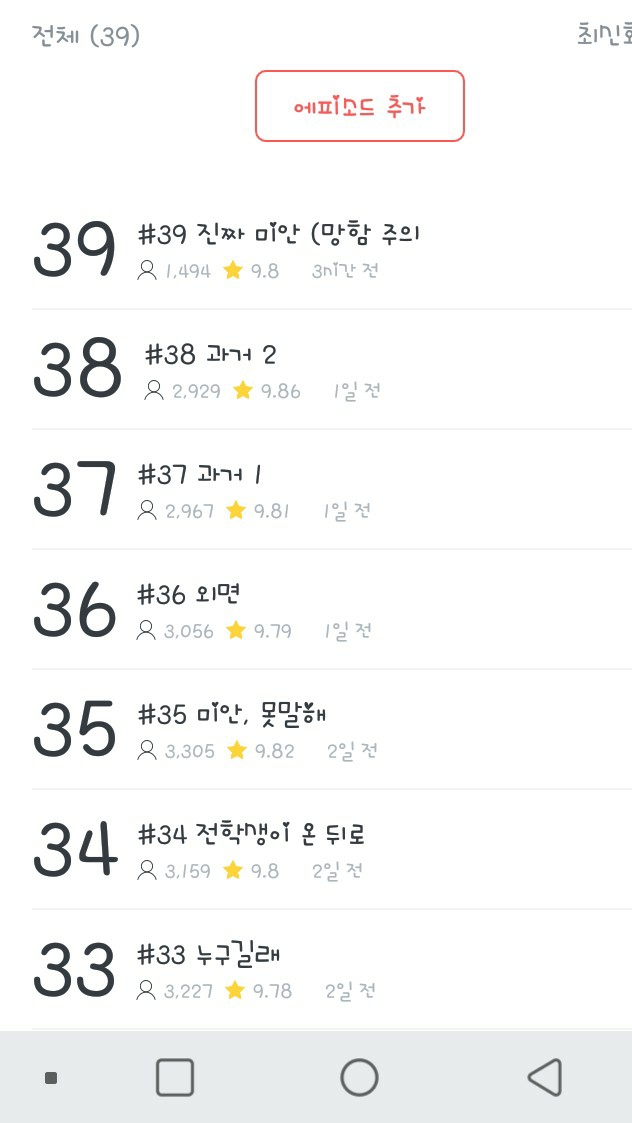This screenshot has width=632, height=1123.
Task: Show recent apps with the square button
Action: click(x=175, y=1077)
